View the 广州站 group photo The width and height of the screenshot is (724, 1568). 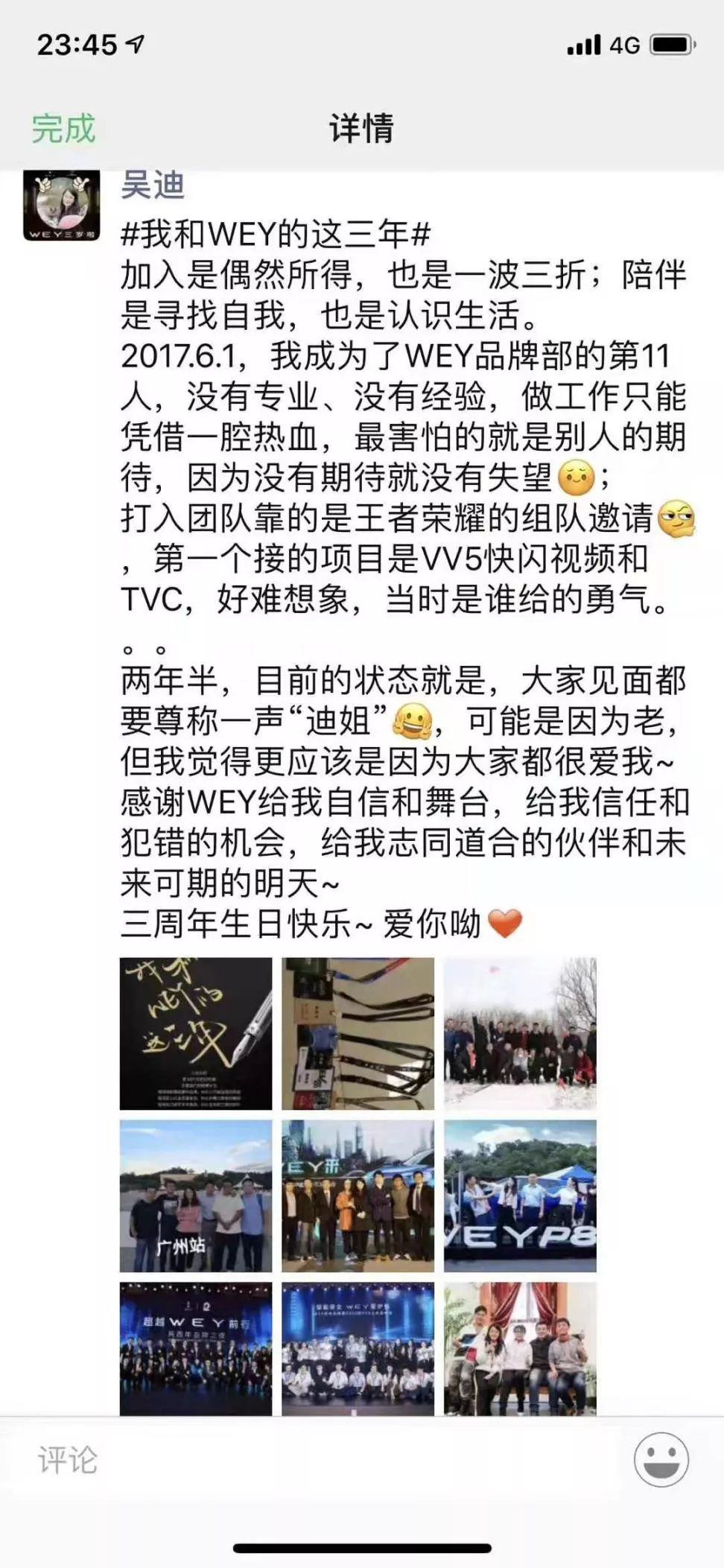tap(196, 1196)
